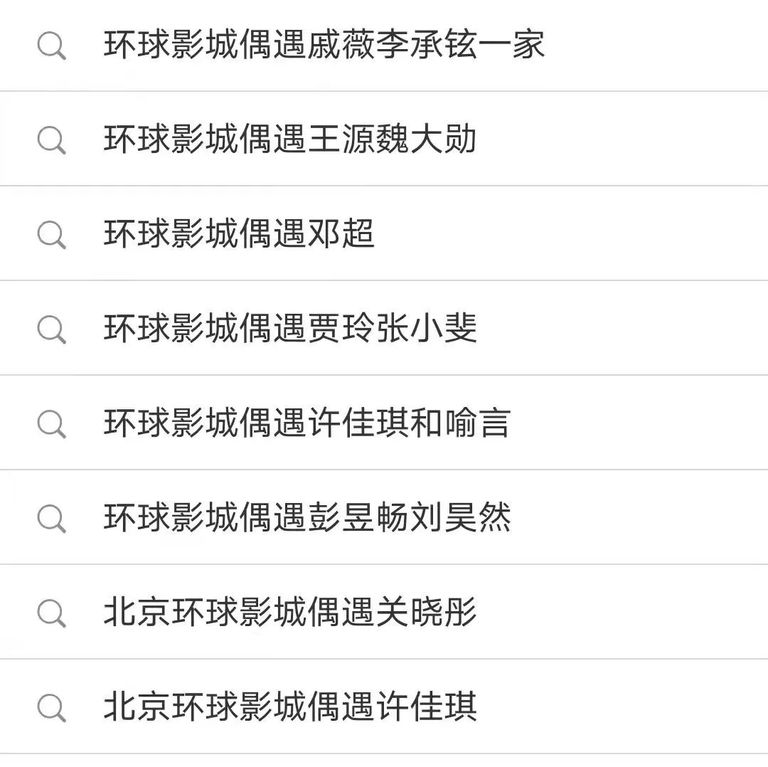Screen dimensions: 768x767
Task: Tap the 环球影城偶遇邓超 suggestion
Action: pos(239,234)
